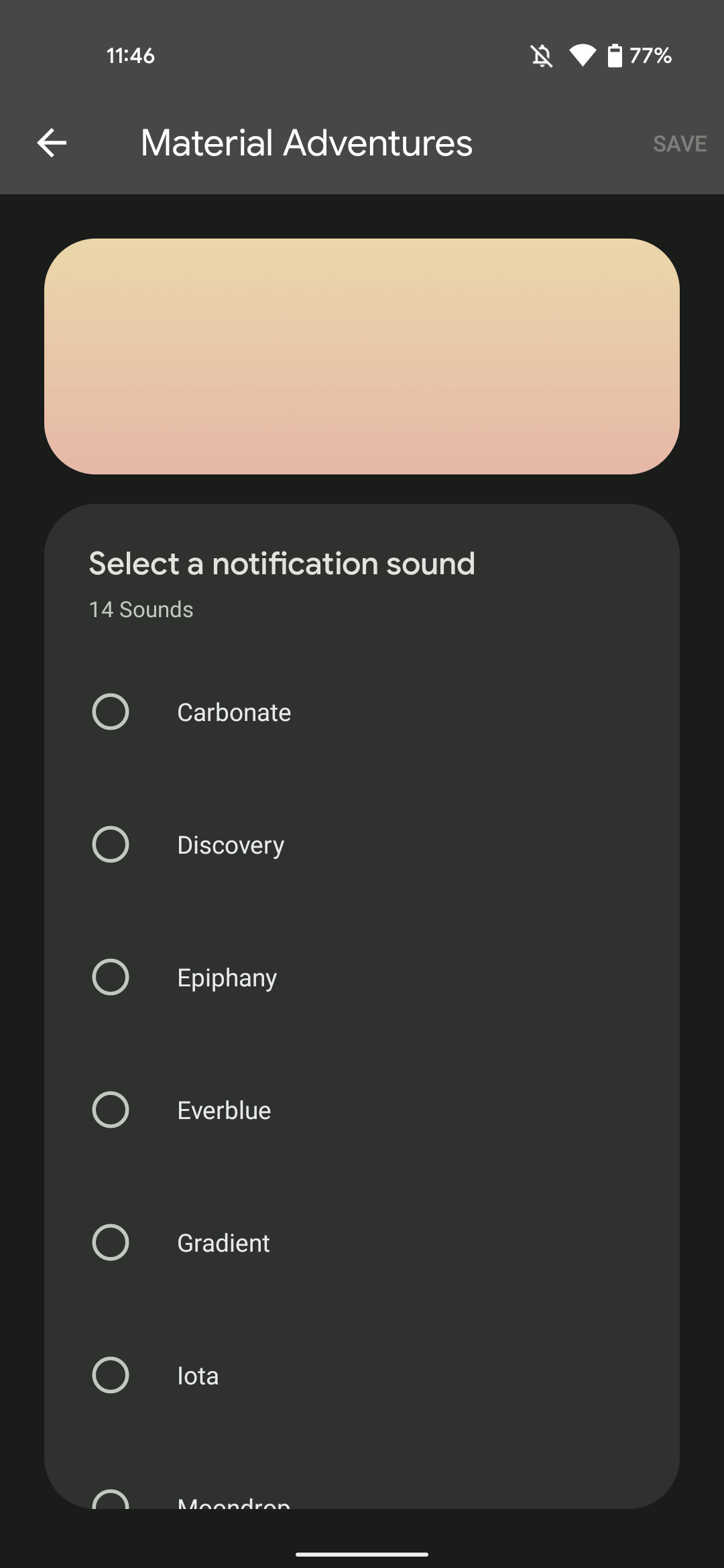Click the 77% battery percentage text
The width and height of the screenshot is (724, 1568).
[650, 56]
